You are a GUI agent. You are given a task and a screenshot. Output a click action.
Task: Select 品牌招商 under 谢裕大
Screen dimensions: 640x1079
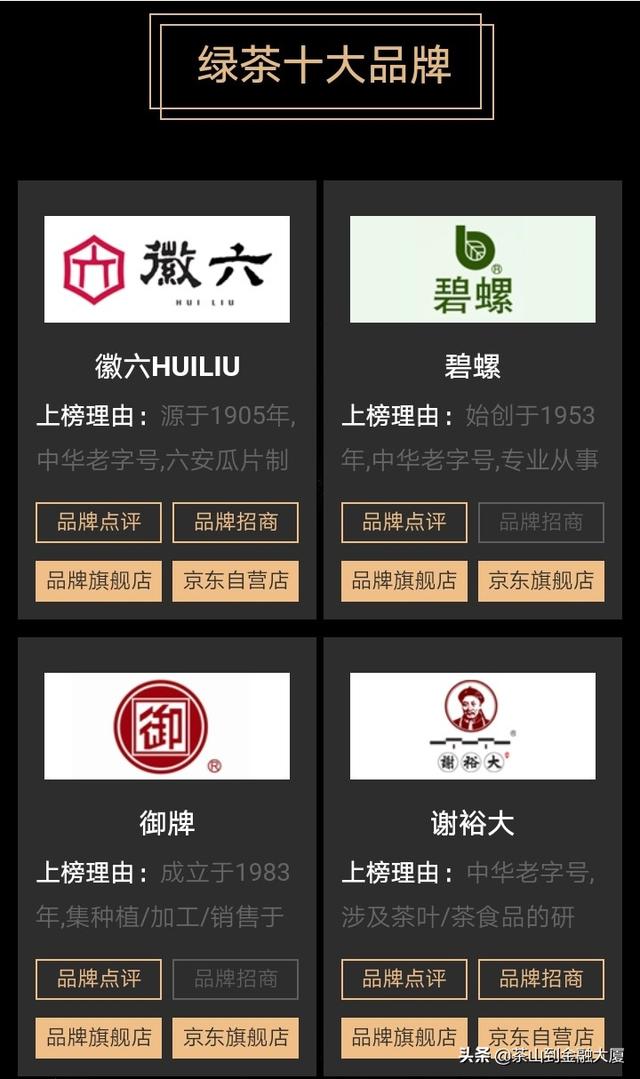point(541,979)
